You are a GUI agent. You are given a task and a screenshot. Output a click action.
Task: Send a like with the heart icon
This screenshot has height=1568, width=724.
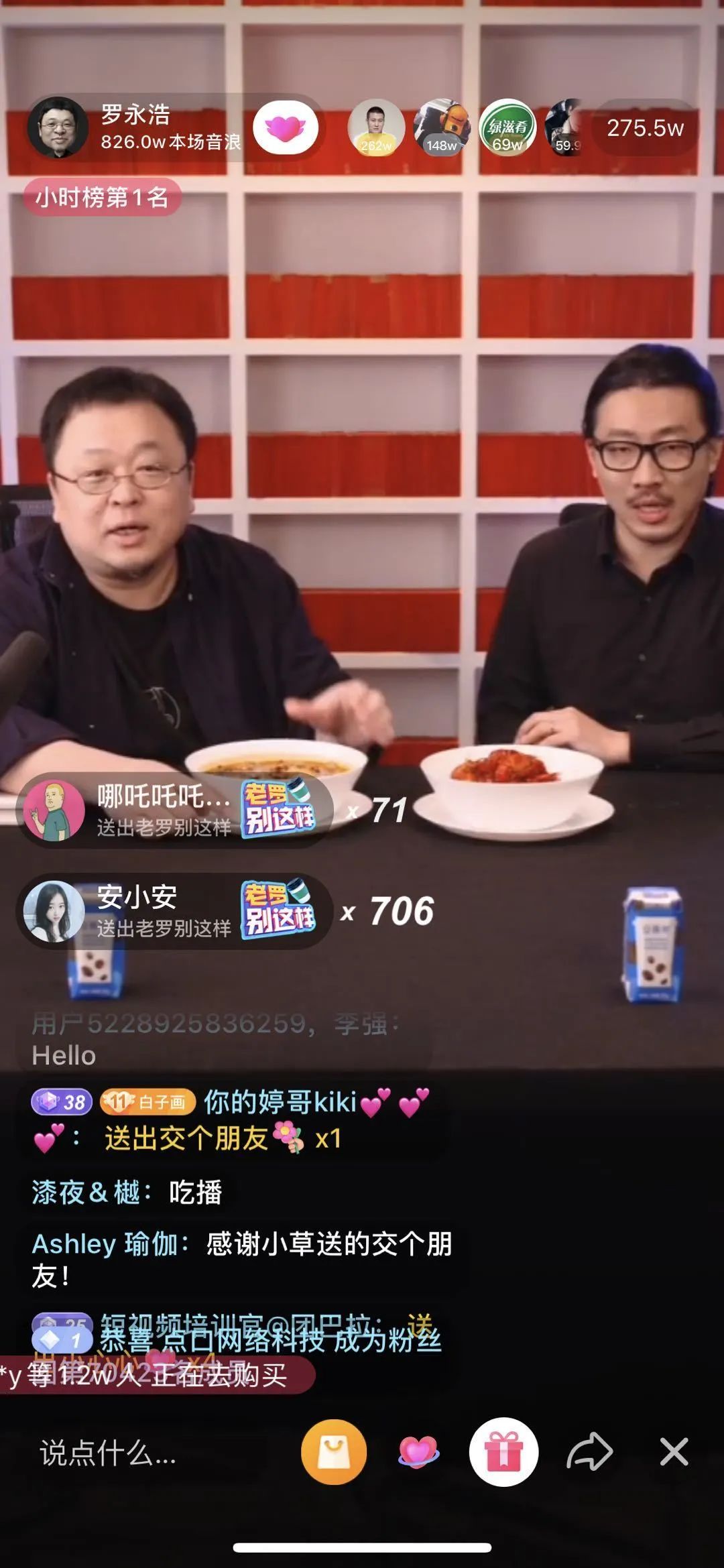[418, 1451]
